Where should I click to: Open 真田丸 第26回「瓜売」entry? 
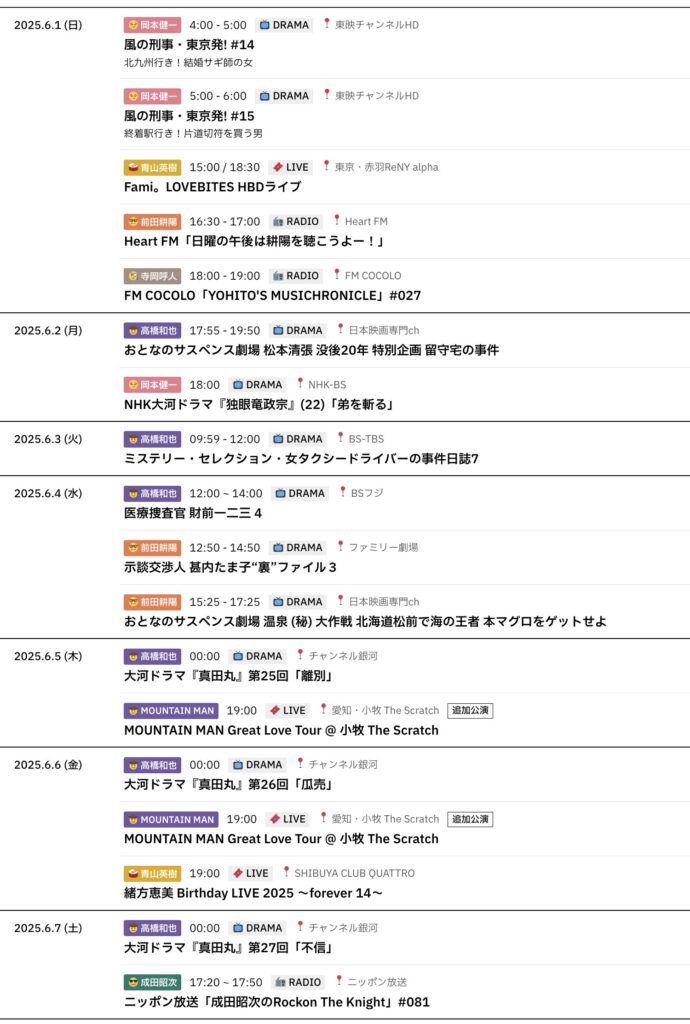pyautogui.click(x=227, y=784)
